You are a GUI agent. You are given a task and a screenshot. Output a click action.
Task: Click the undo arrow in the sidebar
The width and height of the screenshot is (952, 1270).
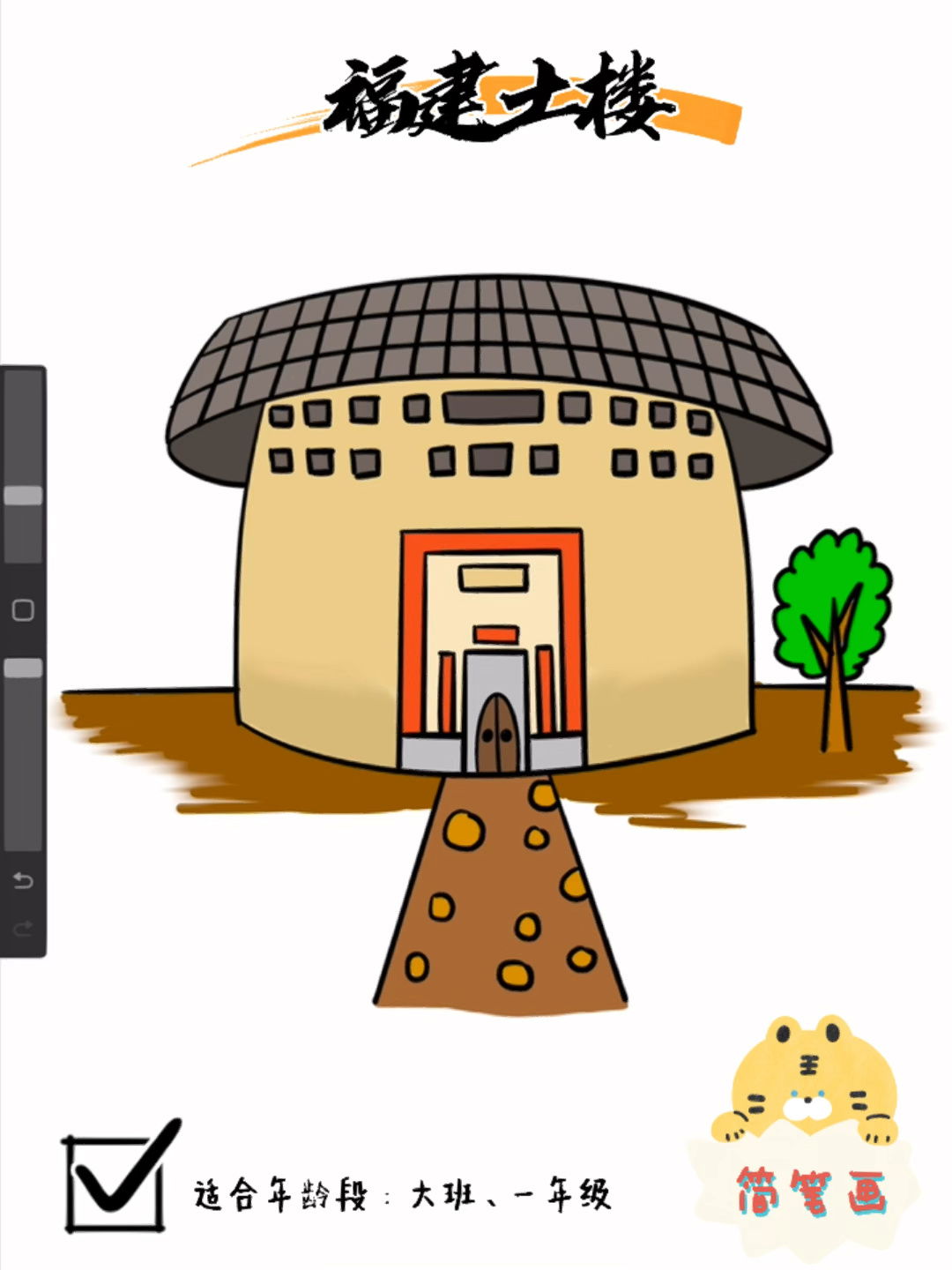(x=22, y=878)
